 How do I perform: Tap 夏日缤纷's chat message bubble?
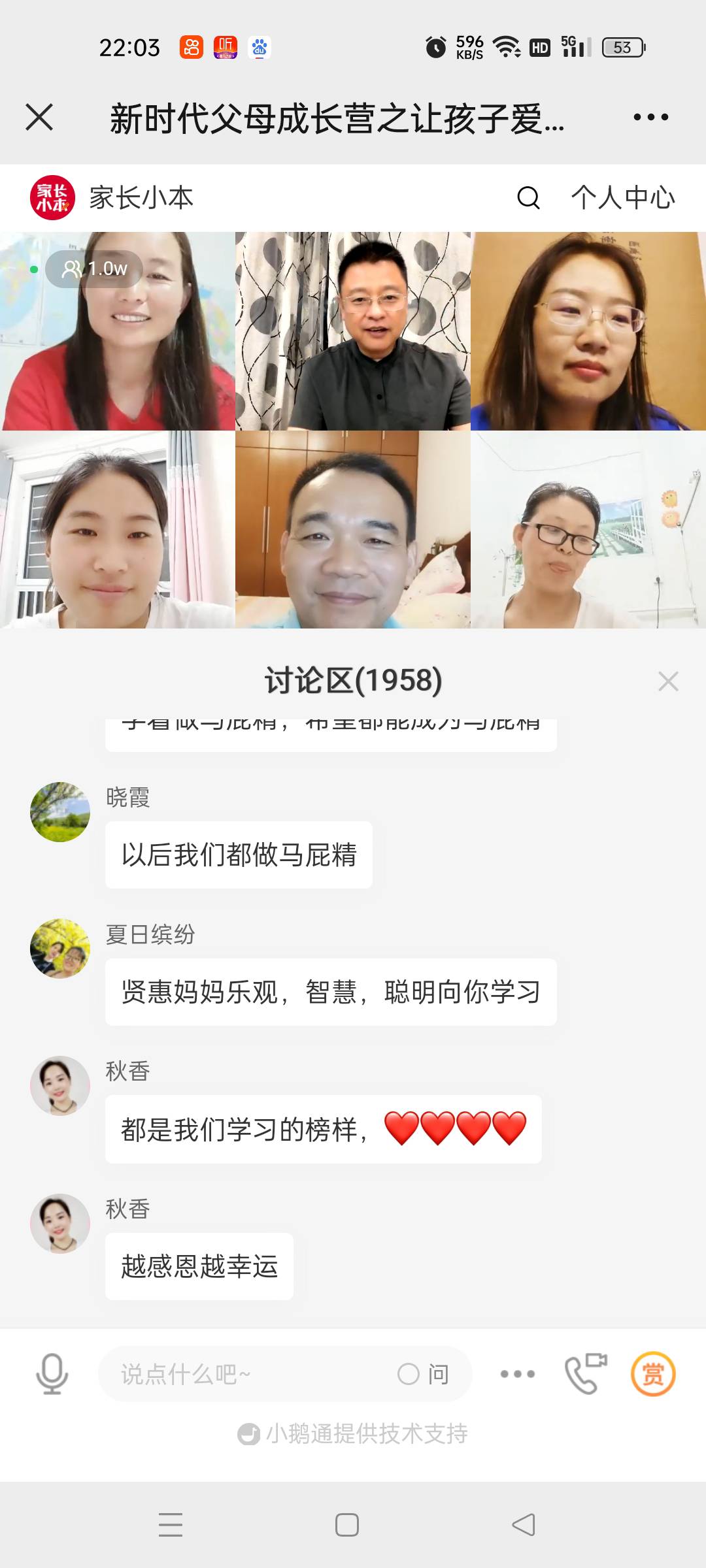[330, 992]
